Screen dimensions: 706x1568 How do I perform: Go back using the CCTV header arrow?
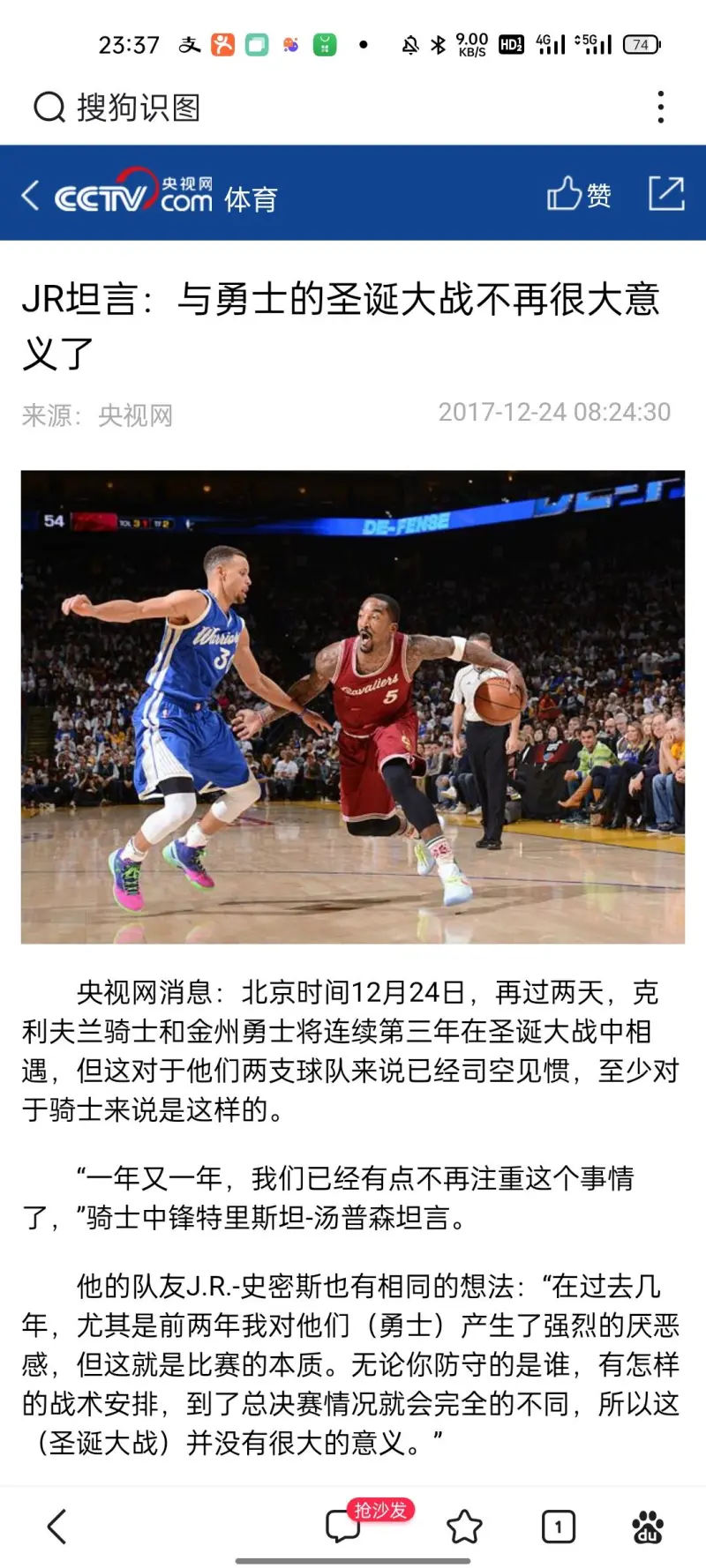pyautogui.click(x=30, y=195)
